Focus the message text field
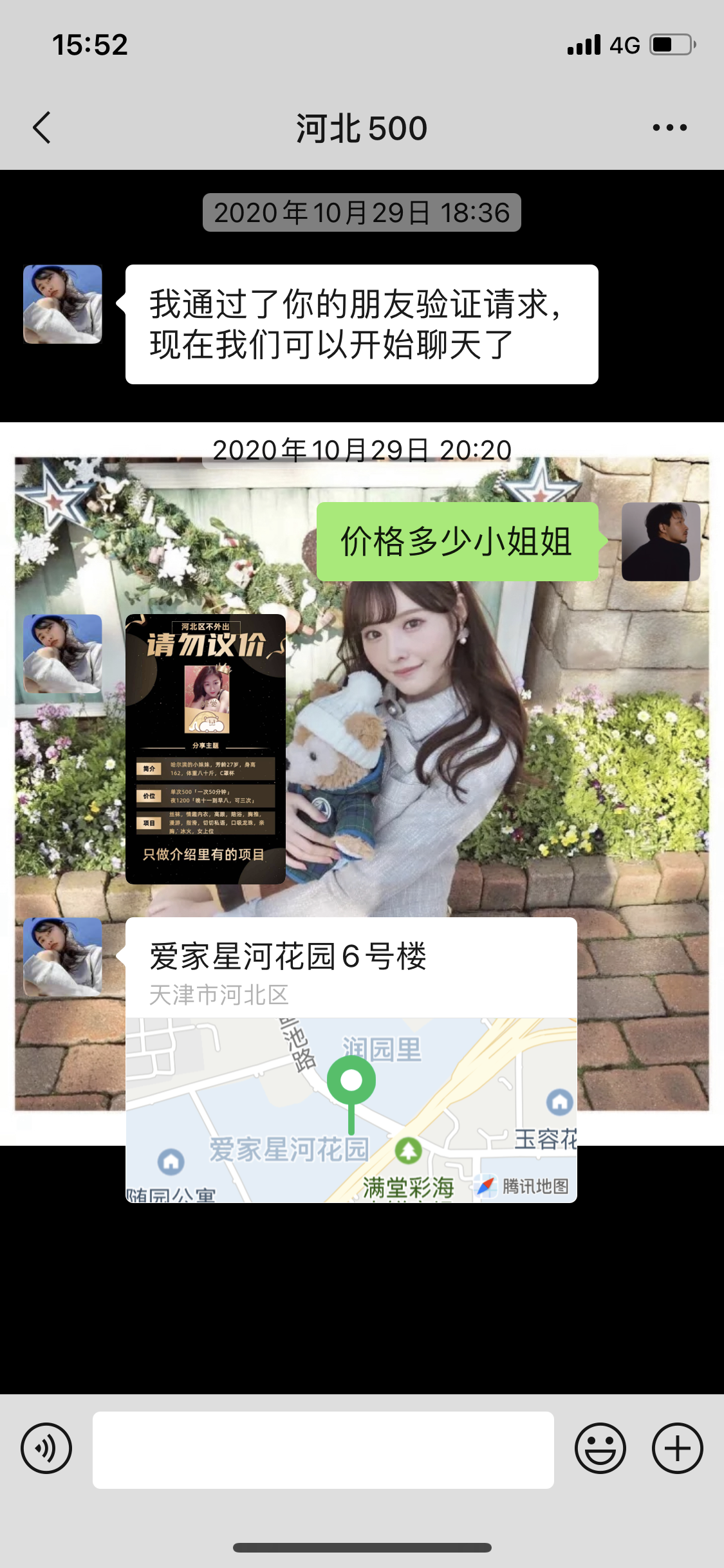724x1568 pixels. click(x=323, y=1450)
